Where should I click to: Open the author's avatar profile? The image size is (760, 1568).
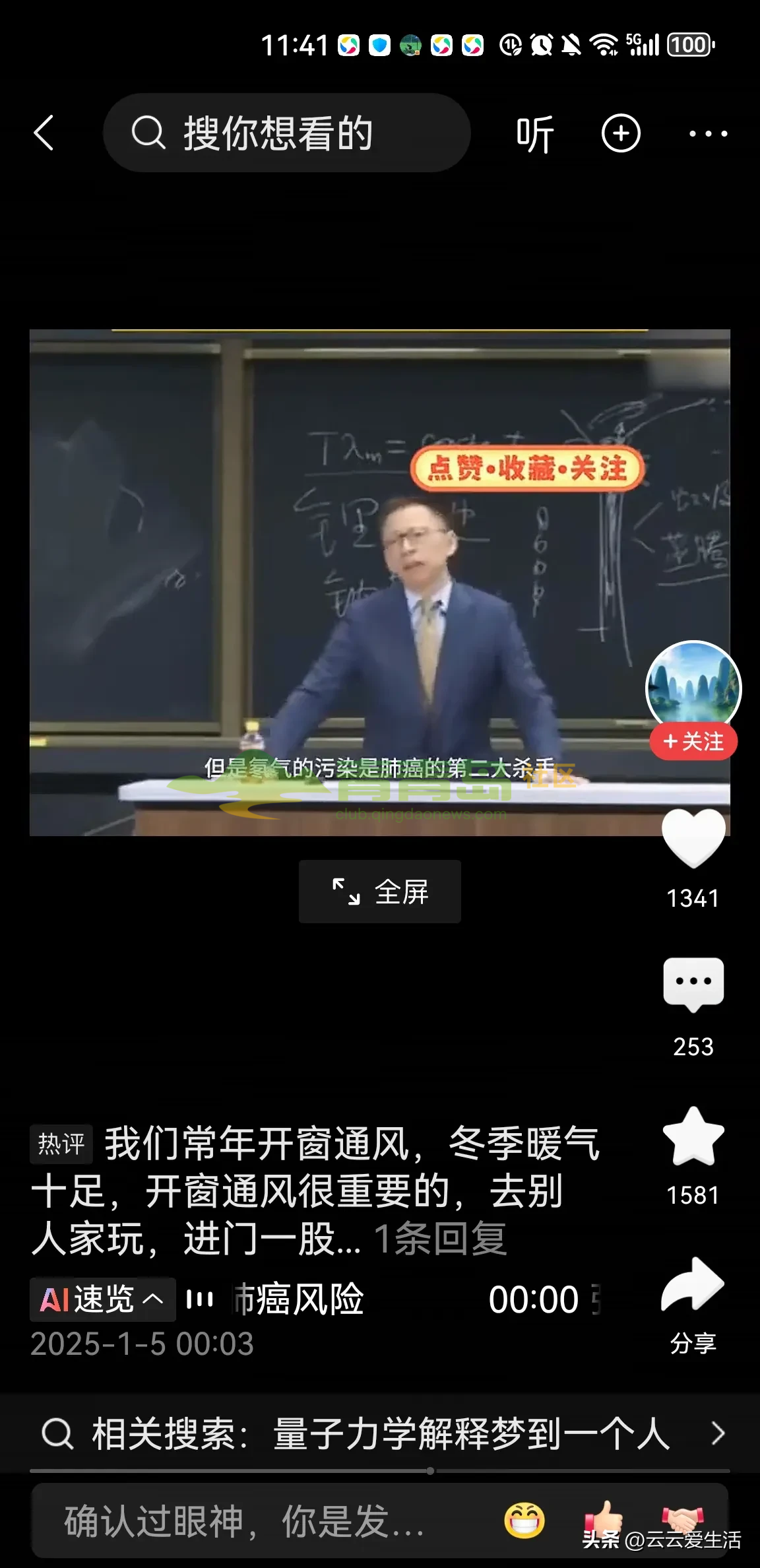coord(693,685)
